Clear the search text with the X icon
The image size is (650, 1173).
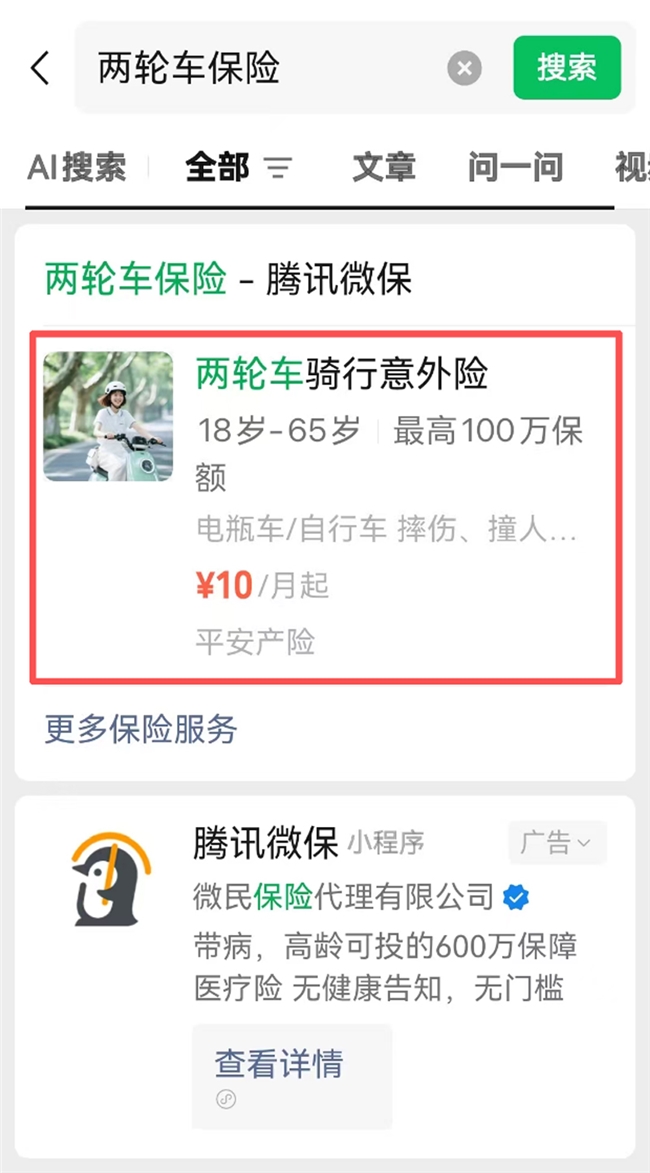coord(464,68)
